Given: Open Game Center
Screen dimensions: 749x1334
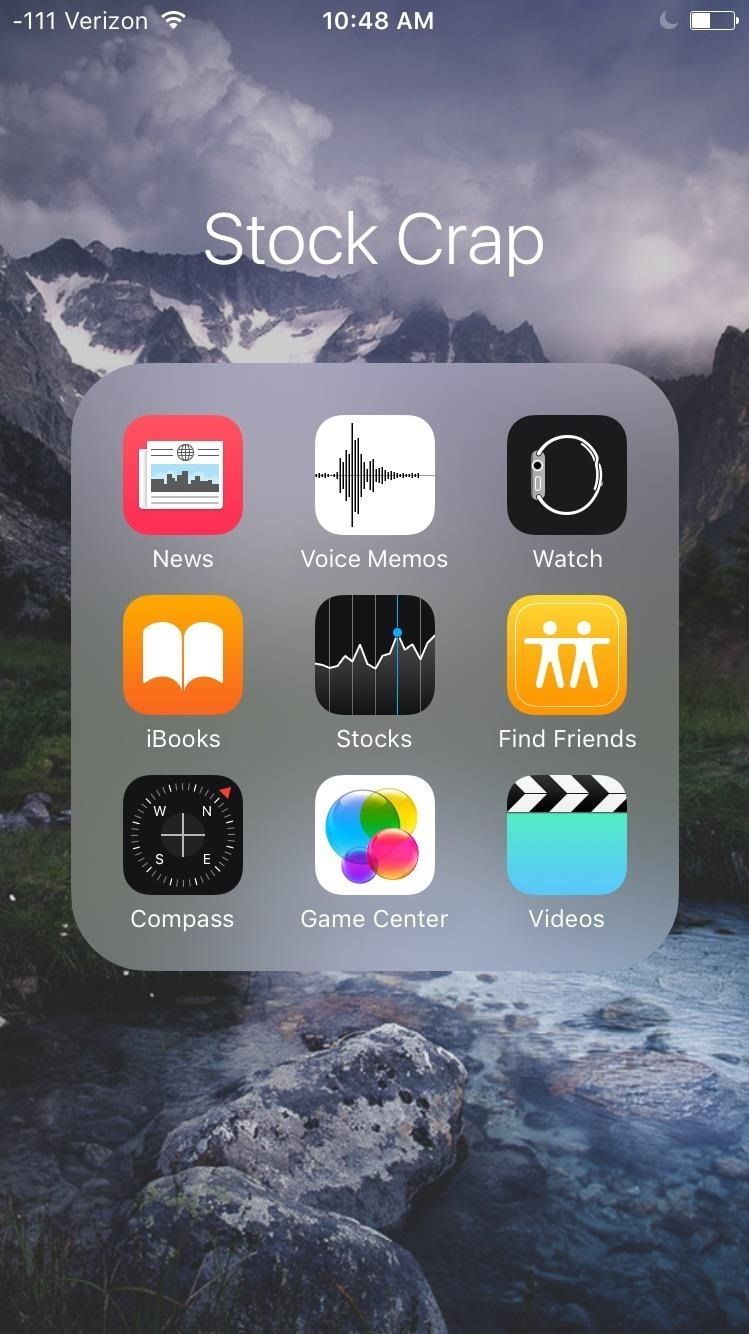Looking at the screenshot, I should coord(375,835).
